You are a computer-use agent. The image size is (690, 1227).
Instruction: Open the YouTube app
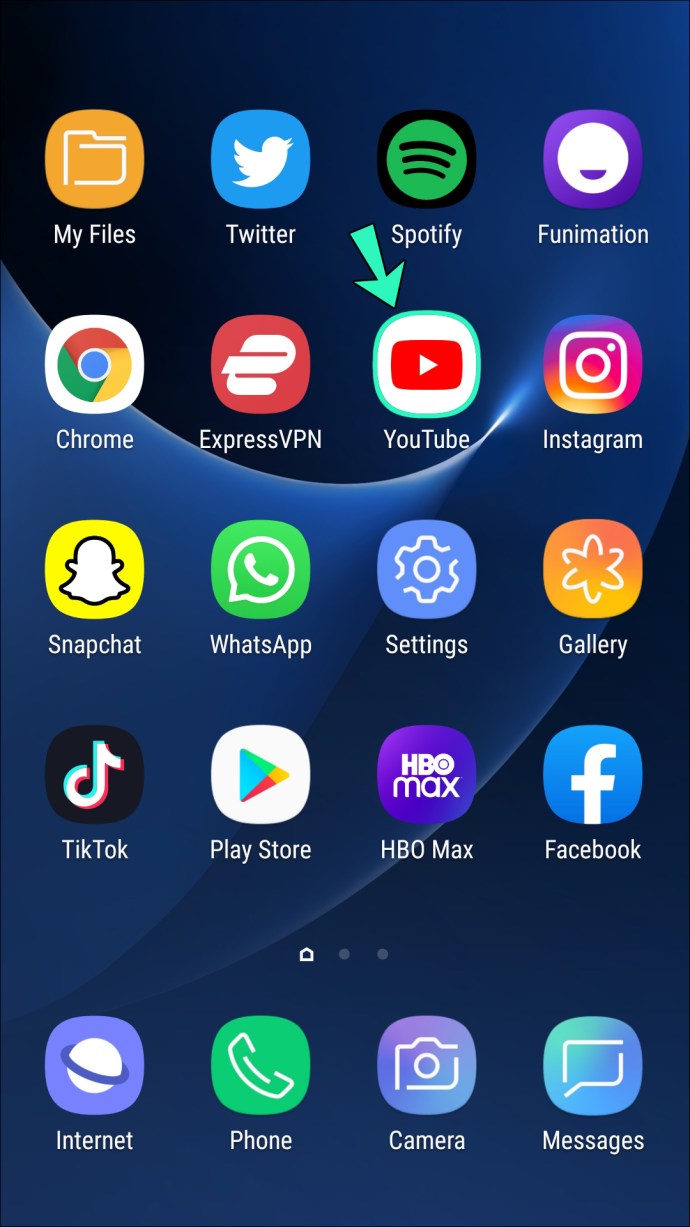426,365
